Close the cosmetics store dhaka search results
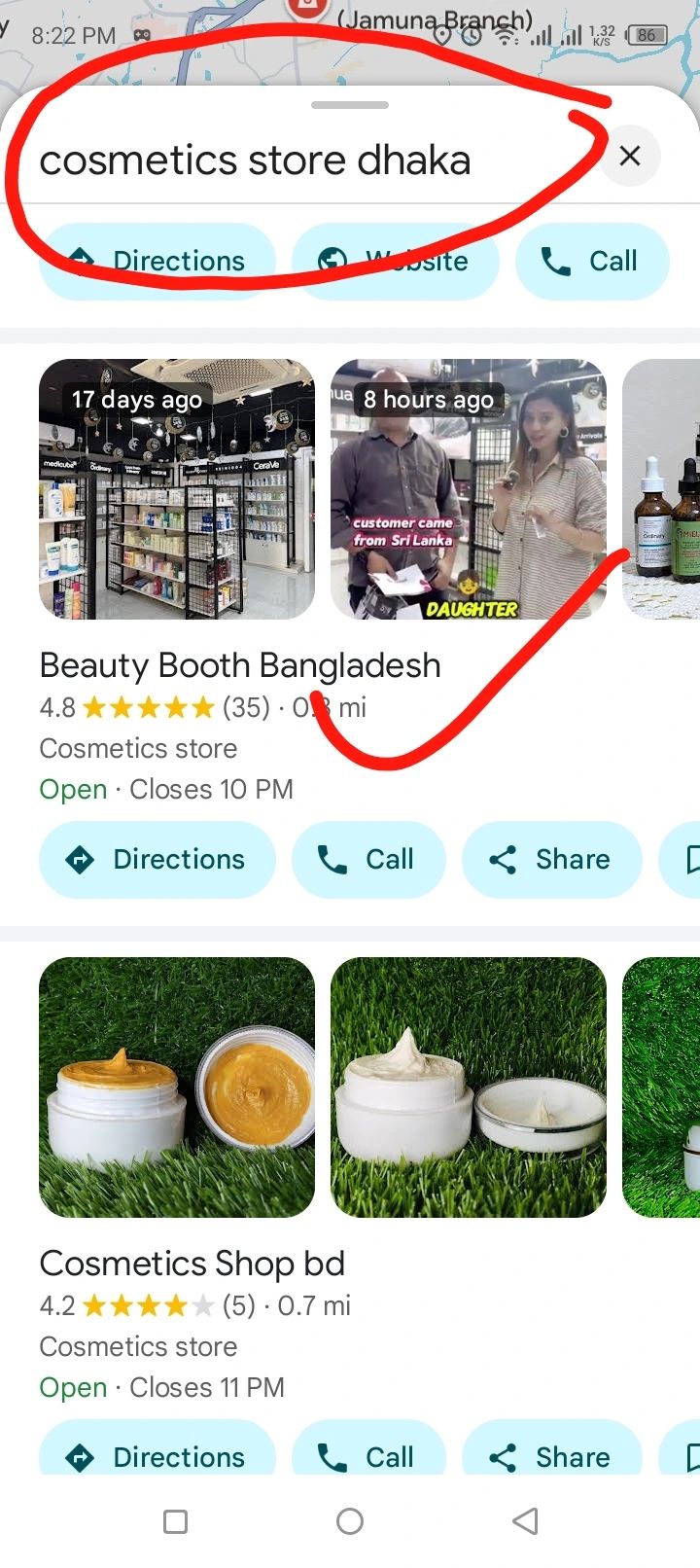This screenshot has width=700, height=1568. (630, 156)
